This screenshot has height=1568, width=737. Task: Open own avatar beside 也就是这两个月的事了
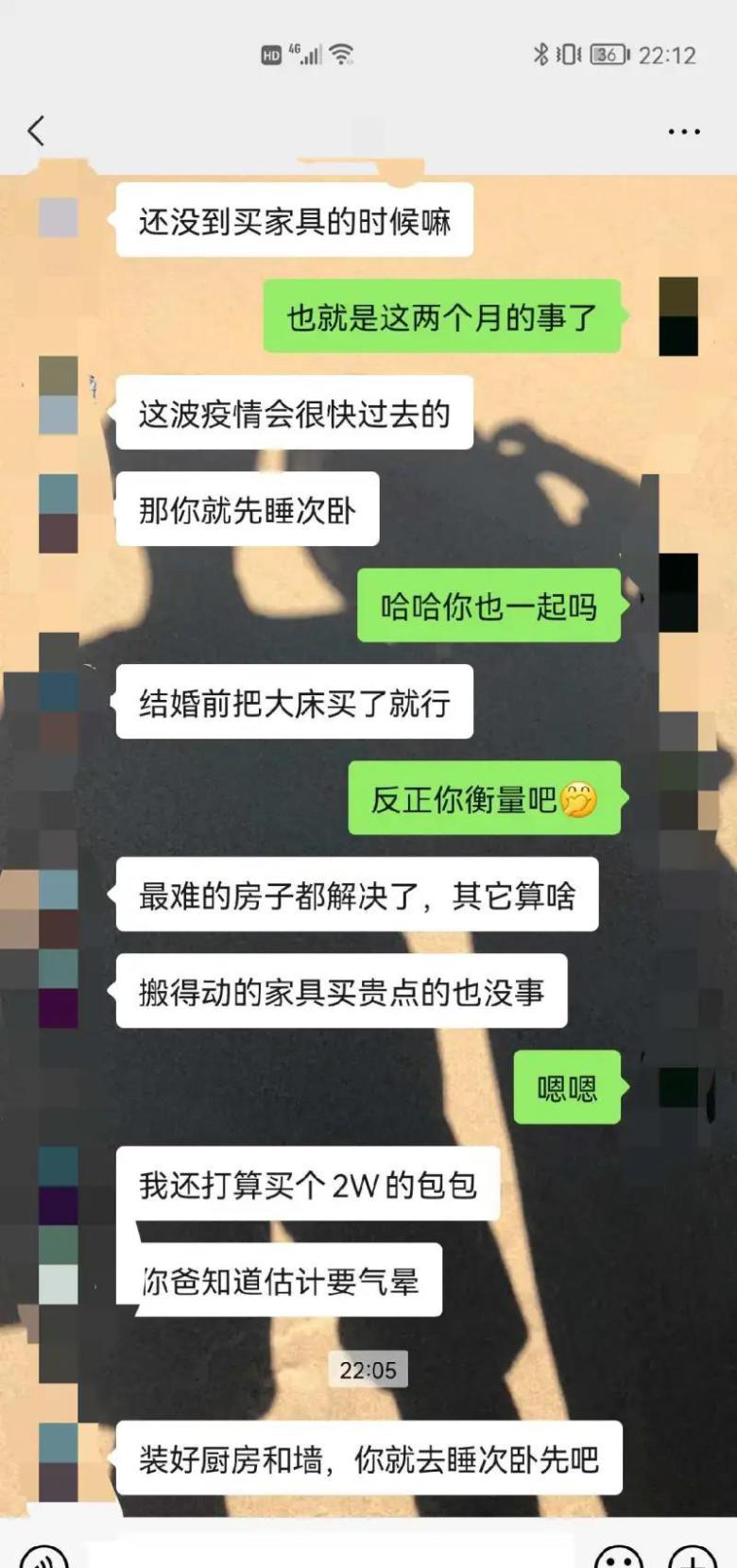tap(677, 316)
